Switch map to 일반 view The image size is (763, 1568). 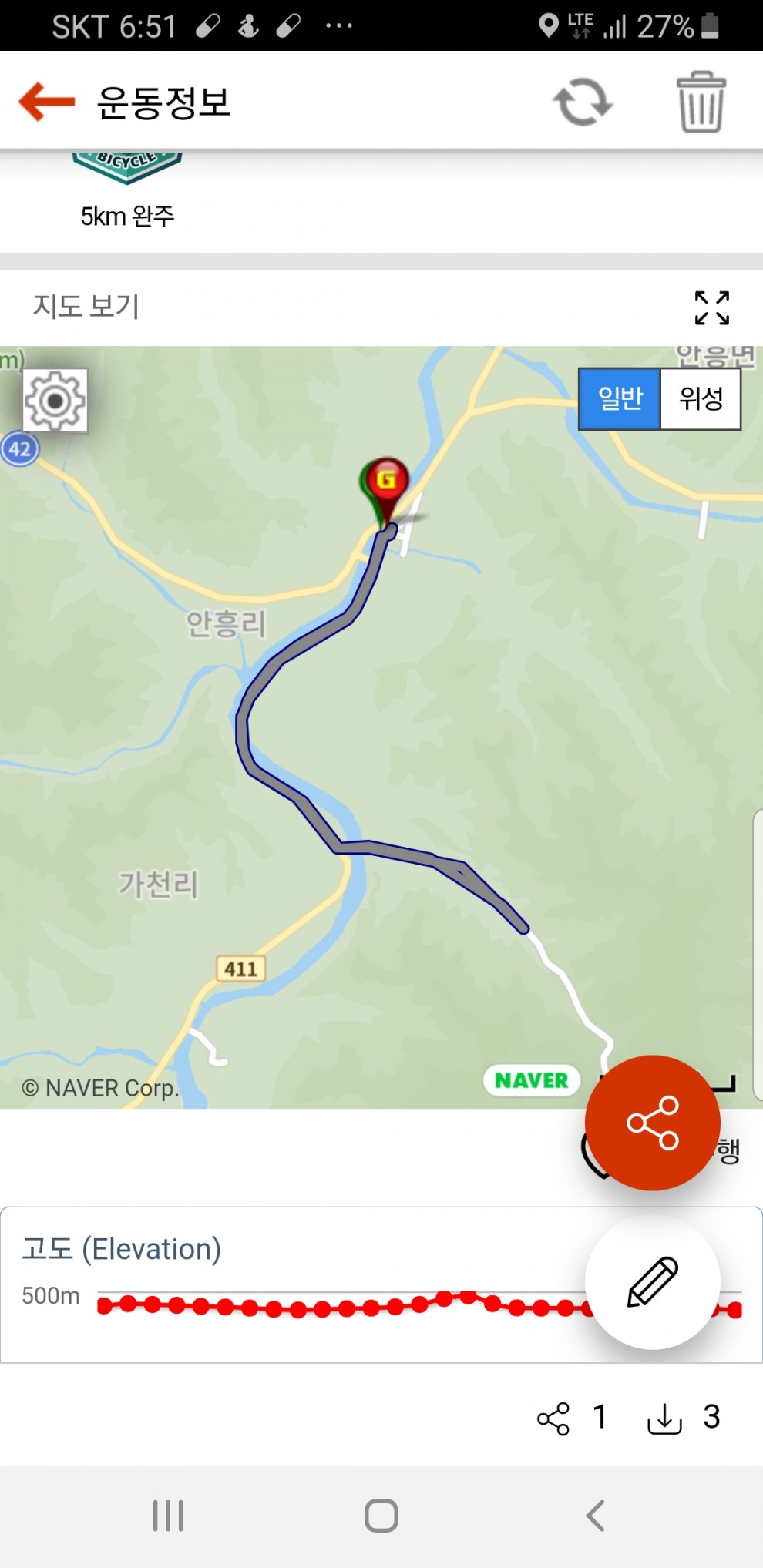click(x=620, y=398)
